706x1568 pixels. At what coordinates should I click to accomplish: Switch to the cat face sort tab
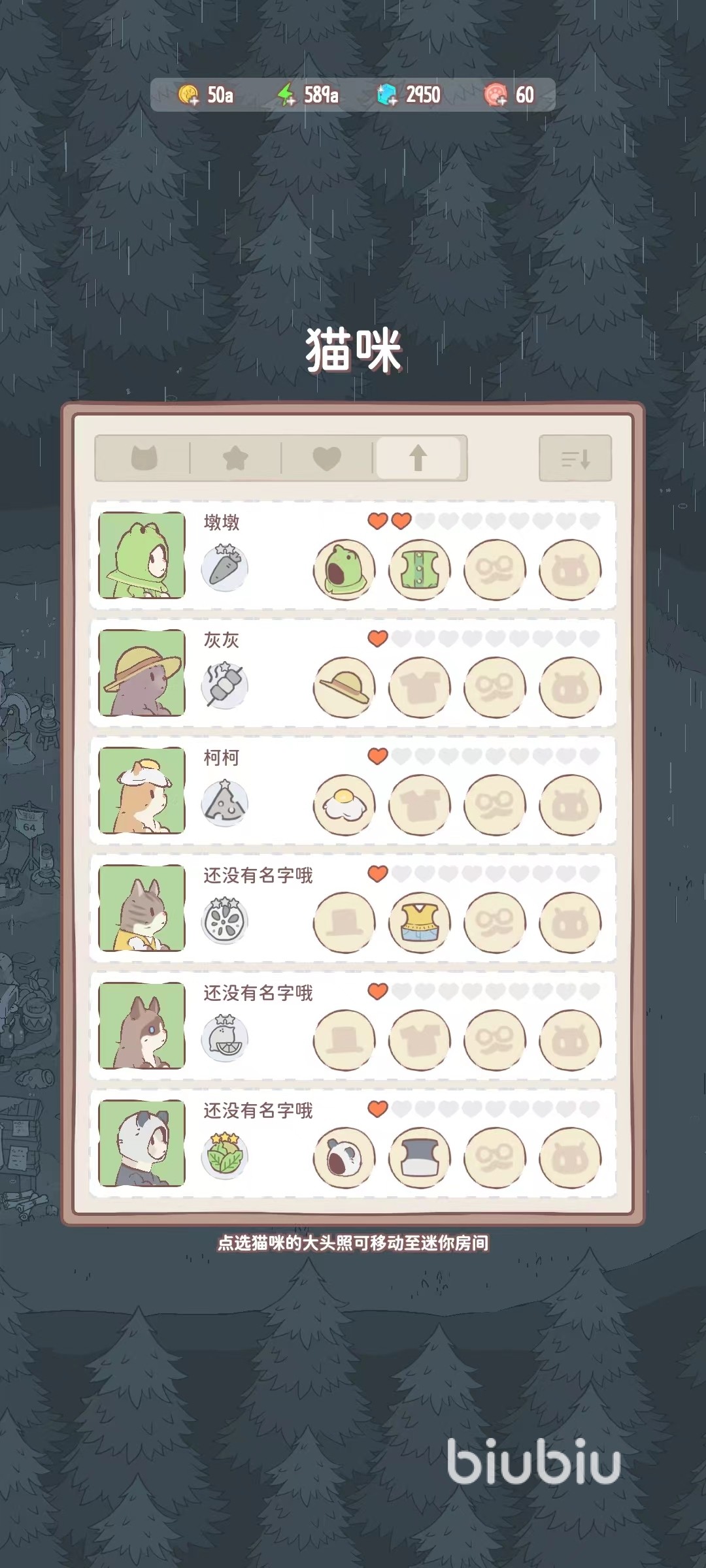[x=144, y=458]
